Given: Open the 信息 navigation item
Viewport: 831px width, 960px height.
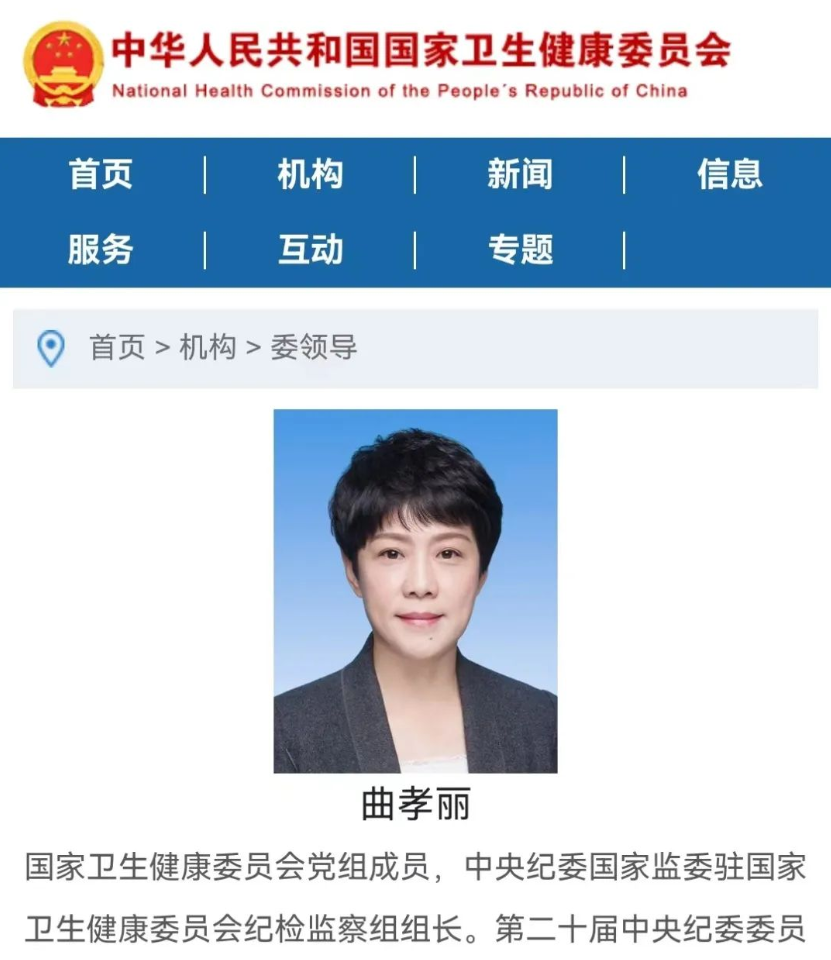Looking at the screenshot, I should pyautogui.click(x=729, y=175).
